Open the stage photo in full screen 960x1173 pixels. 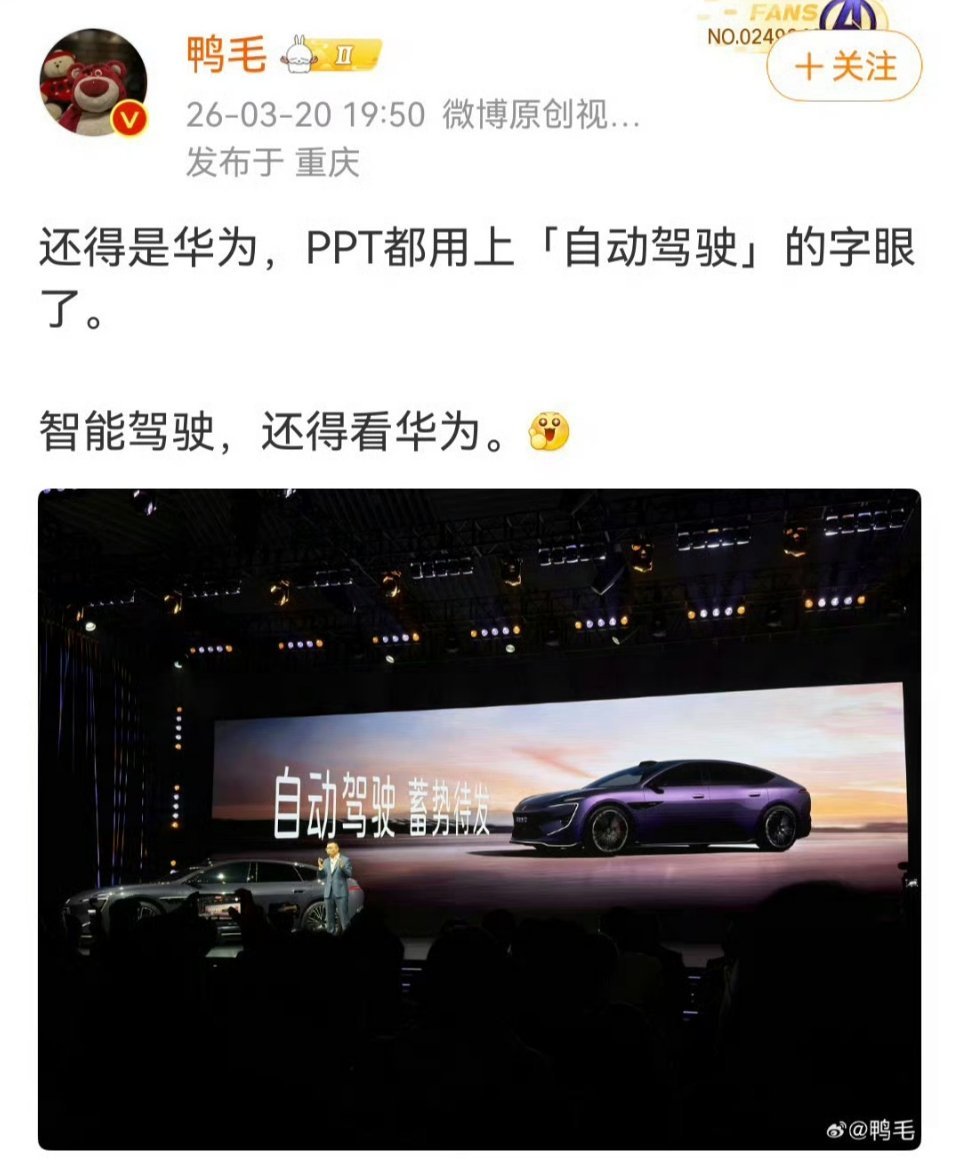coord(480,820)
